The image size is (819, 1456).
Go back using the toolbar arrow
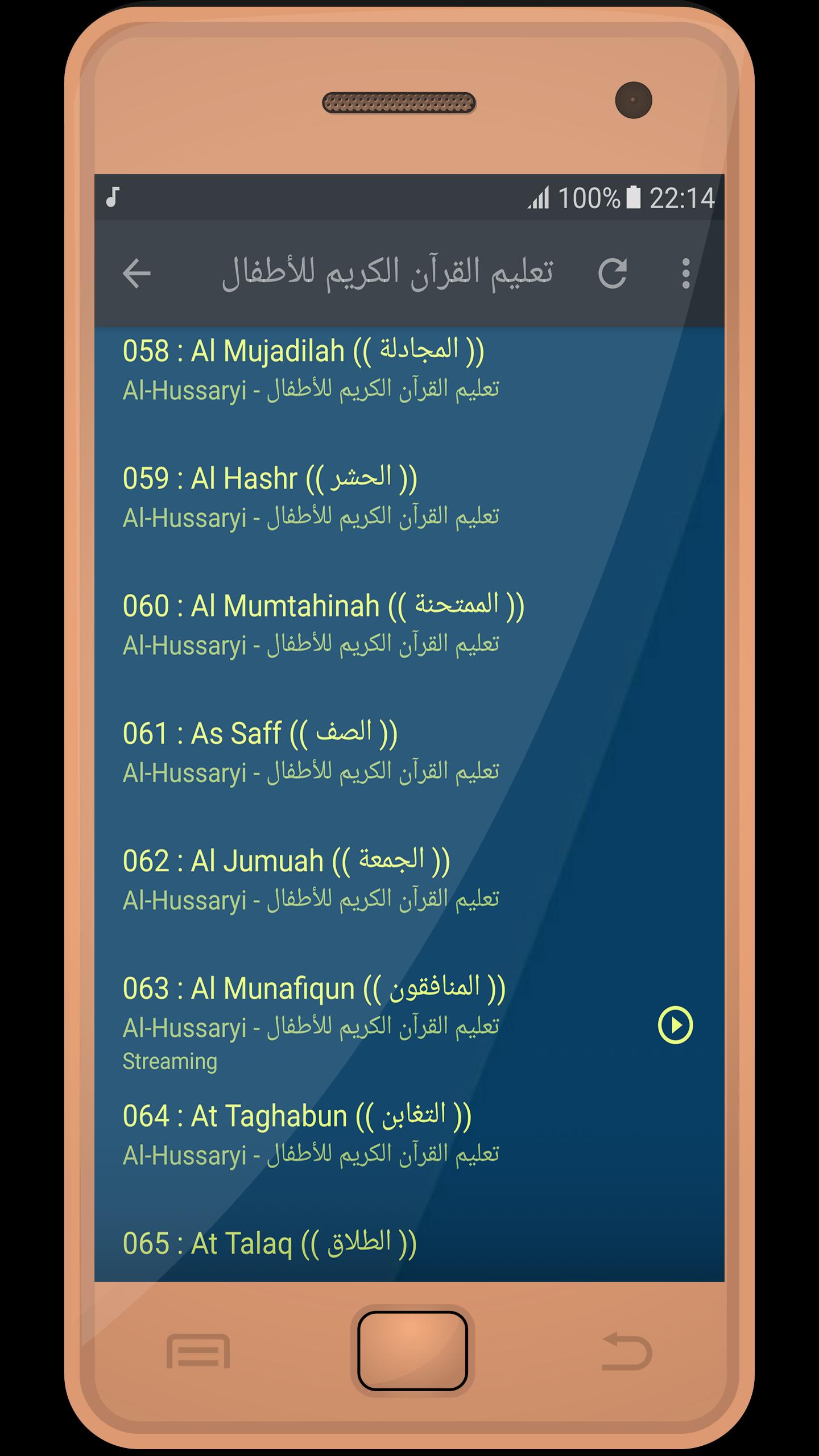[136, 274]
